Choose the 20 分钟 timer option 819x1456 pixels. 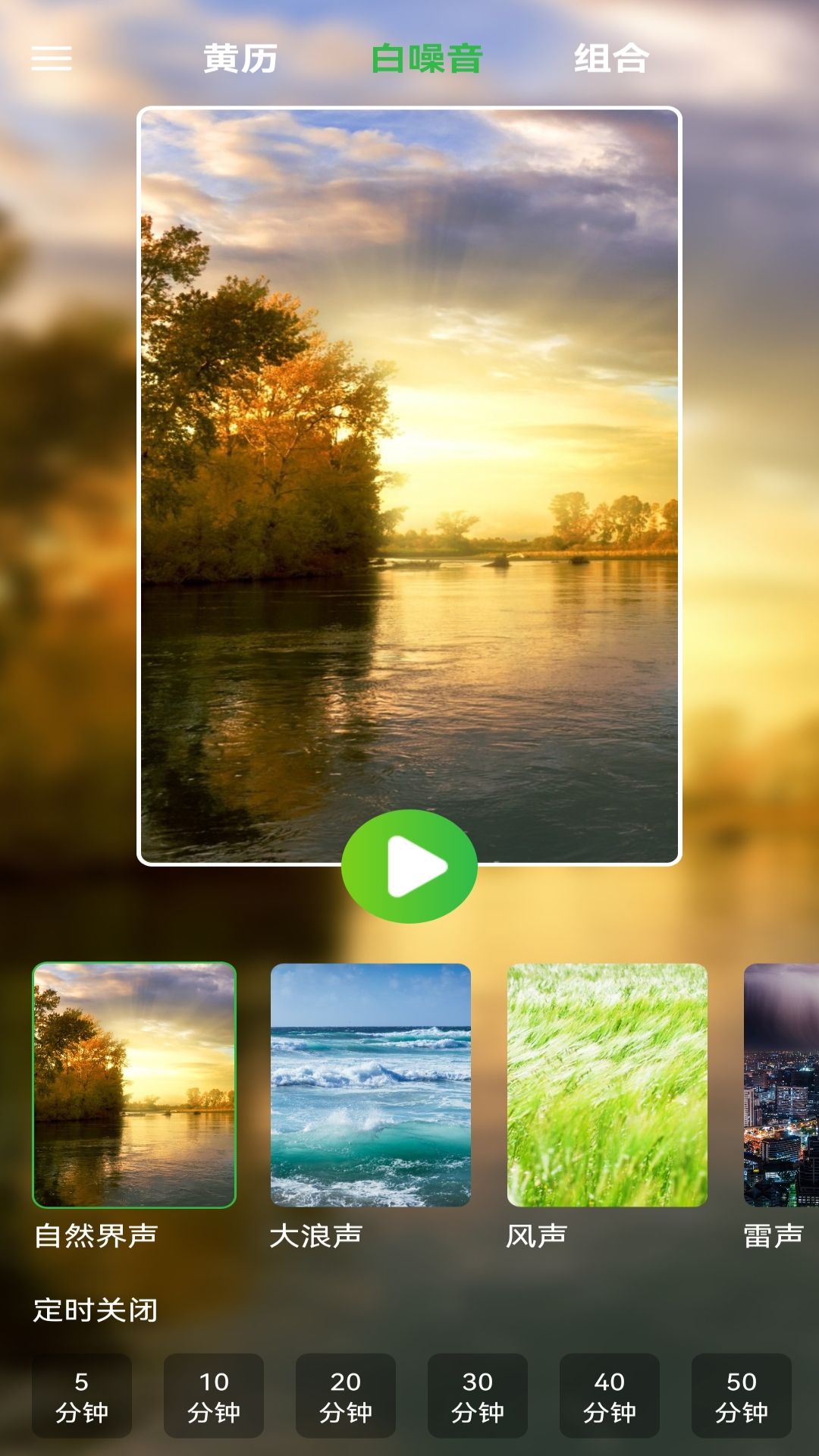(346, 1396)
